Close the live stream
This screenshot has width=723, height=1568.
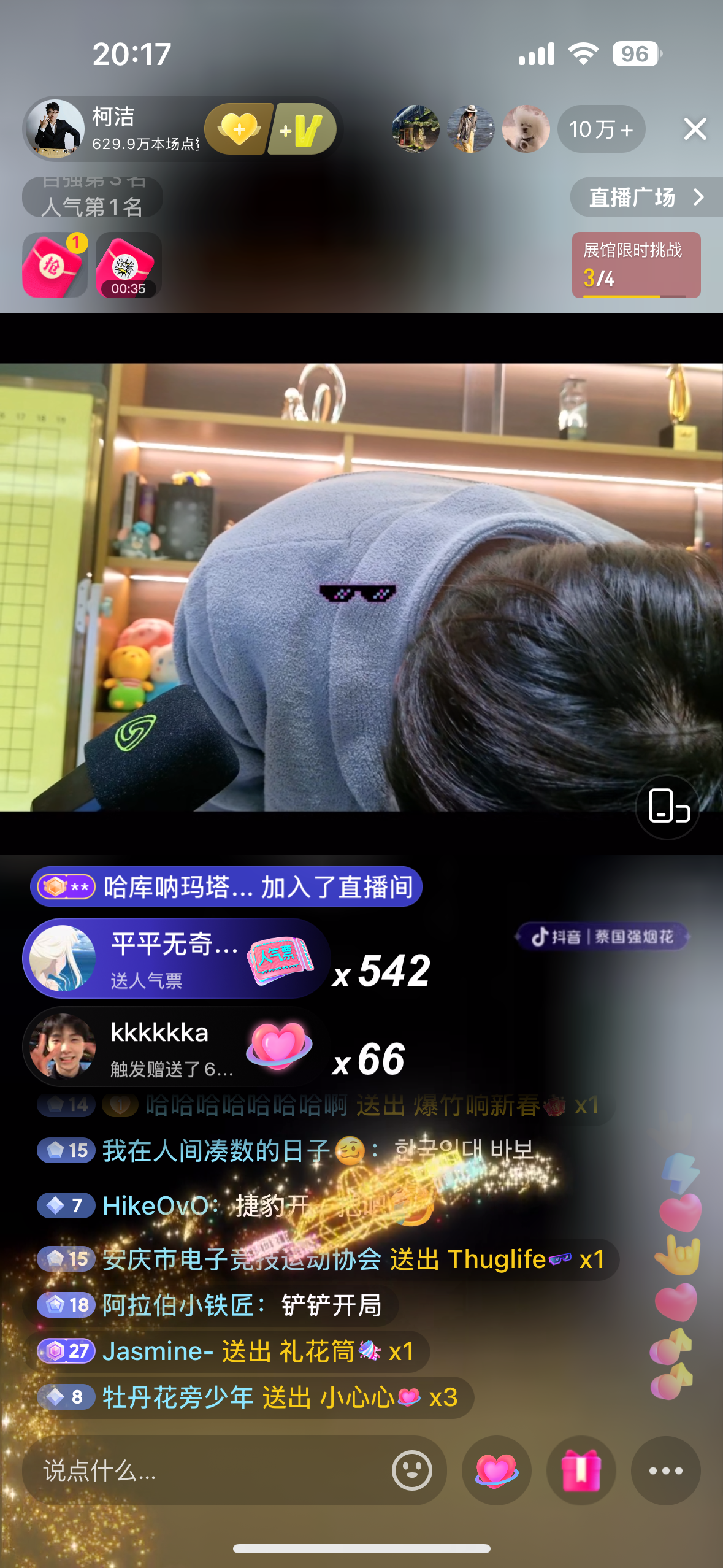[695, 129]
